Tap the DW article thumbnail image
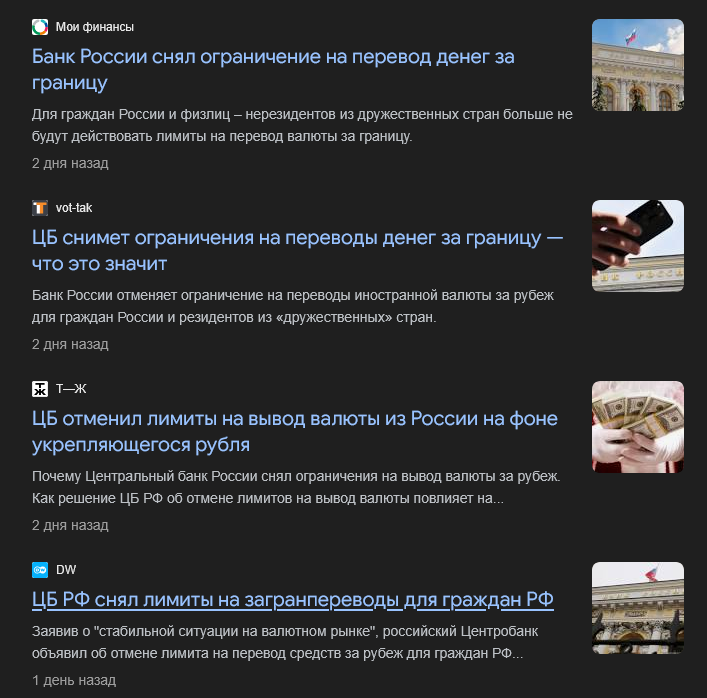Image resolution: width=707 pixels, height=698 pixels. coord(637,608)
